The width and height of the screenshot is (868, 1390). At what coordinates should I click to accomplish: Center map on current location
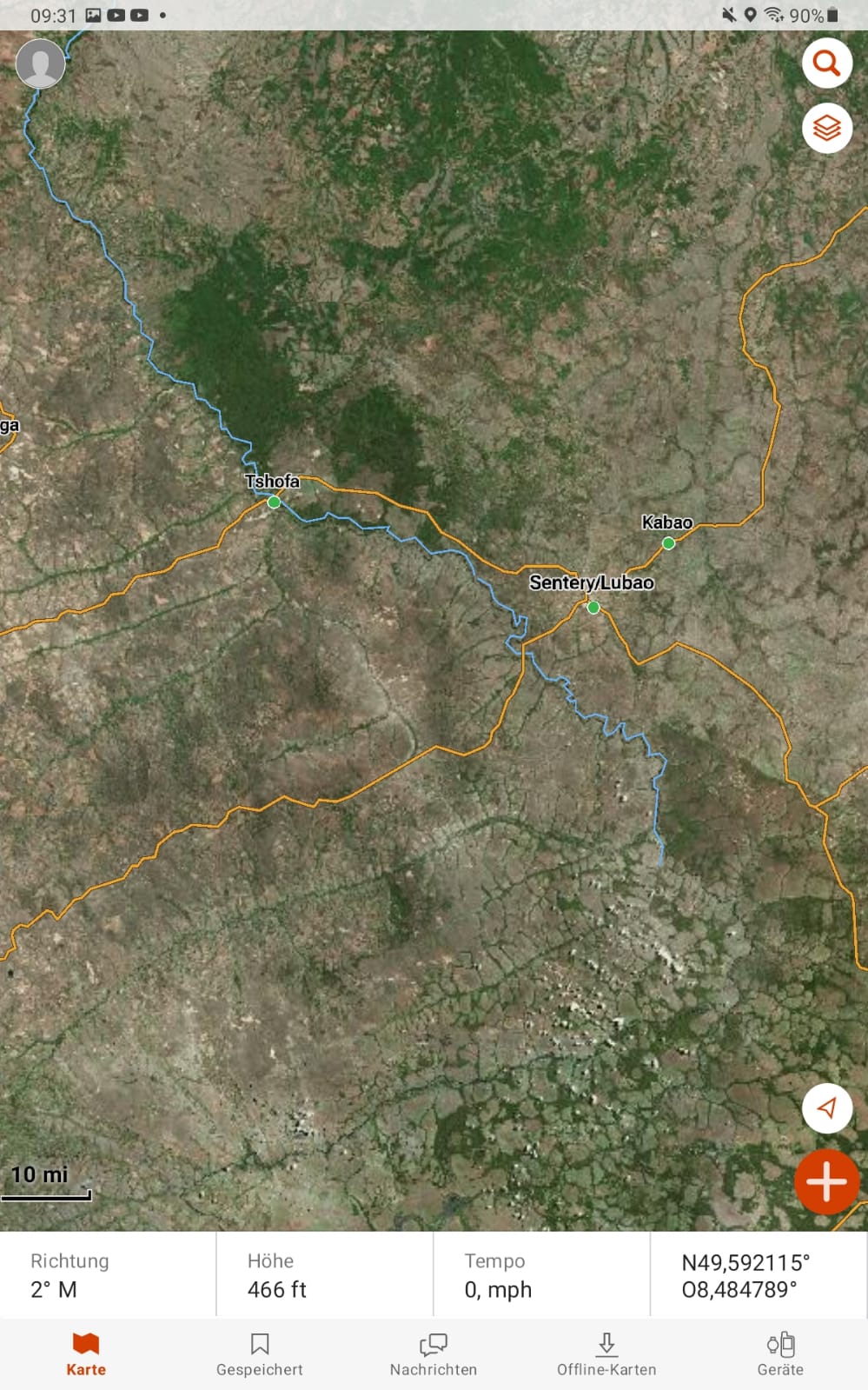[x=826, y=1107]
